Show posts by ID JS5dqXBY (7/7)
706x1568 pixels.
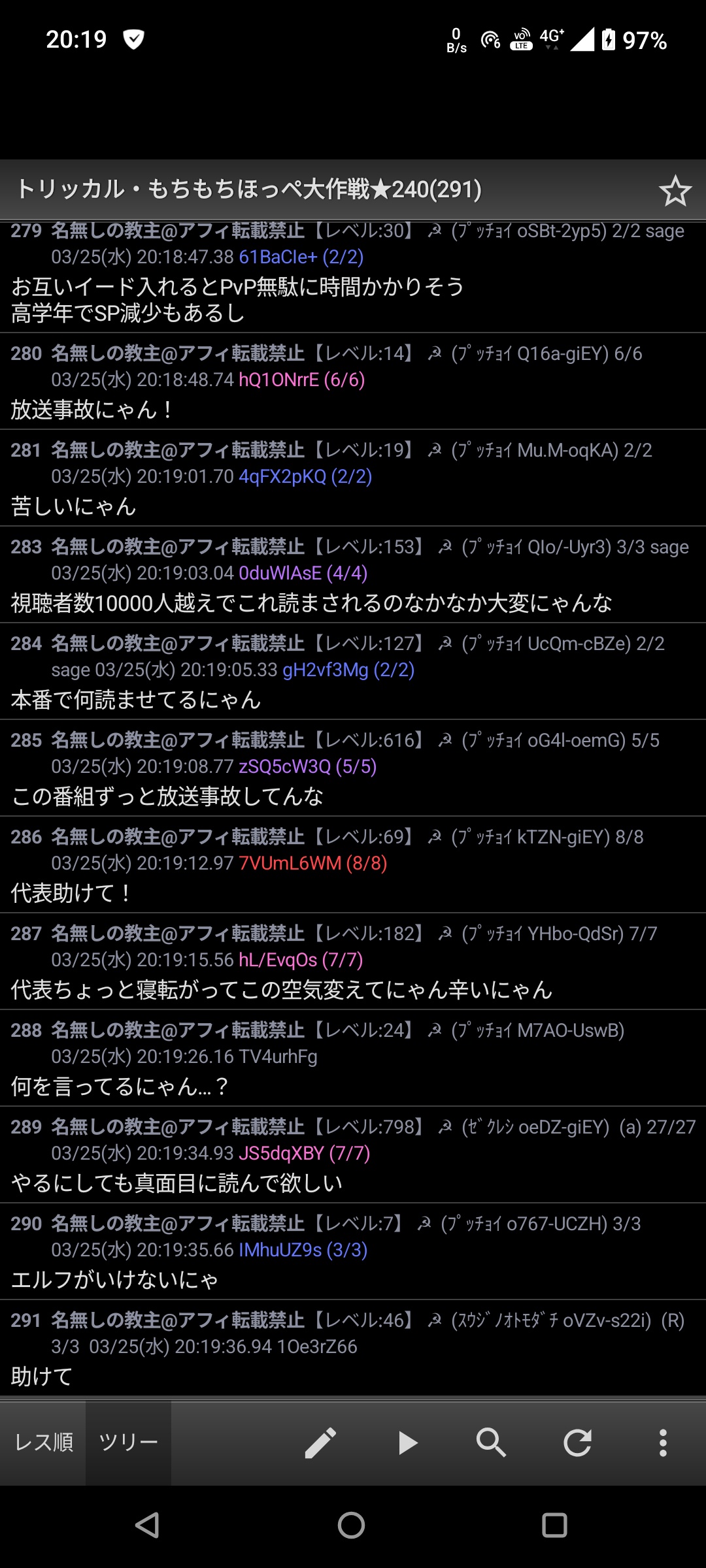click(304, 1153)
